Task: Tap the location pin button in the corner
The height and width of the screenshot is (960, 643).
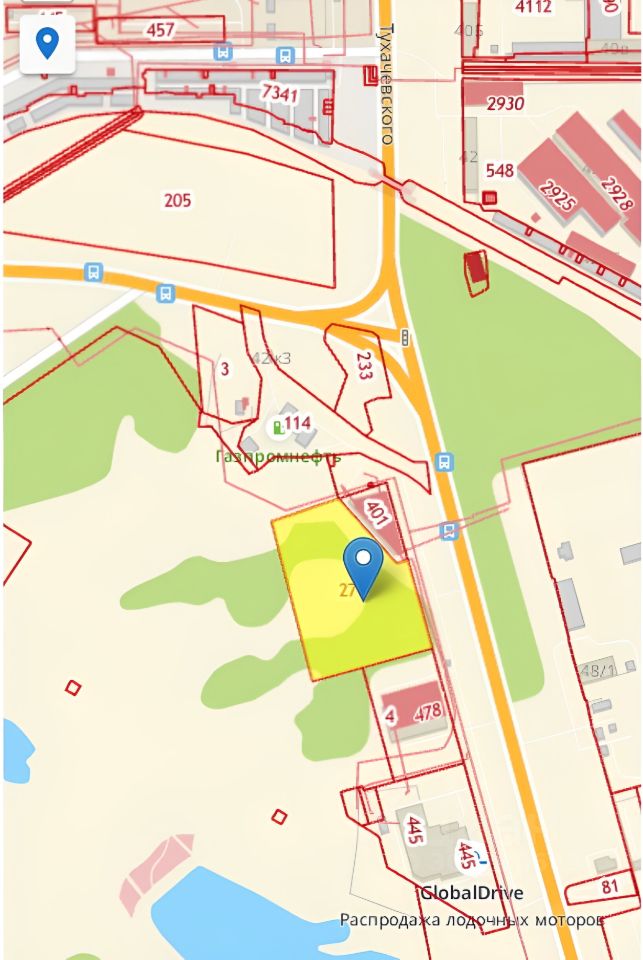Action: point(47,45)
